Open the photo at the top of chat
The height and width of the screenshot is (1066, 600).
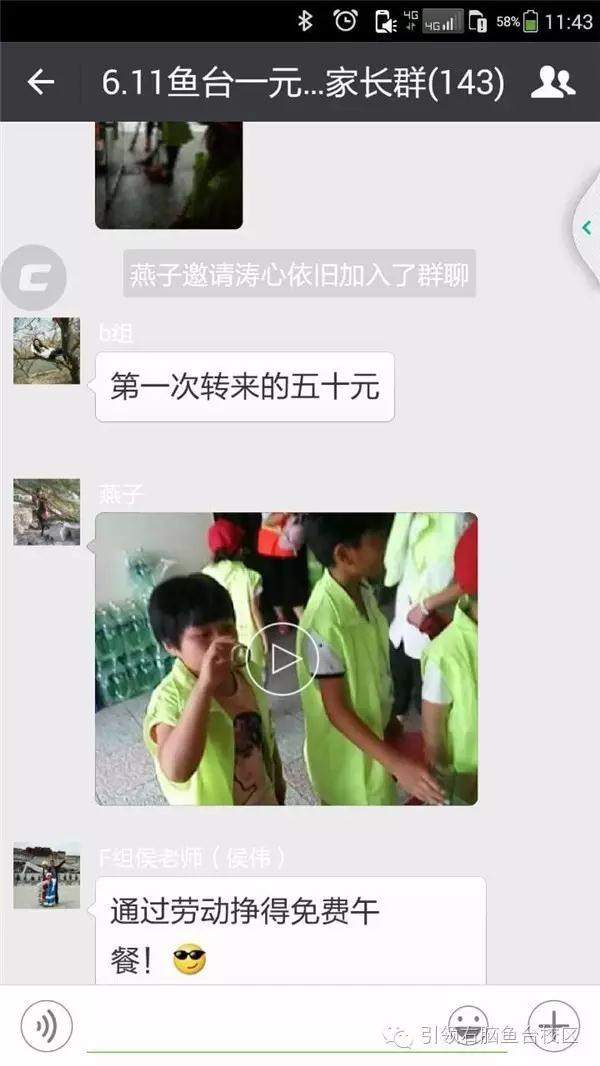(x=168, y=174)
